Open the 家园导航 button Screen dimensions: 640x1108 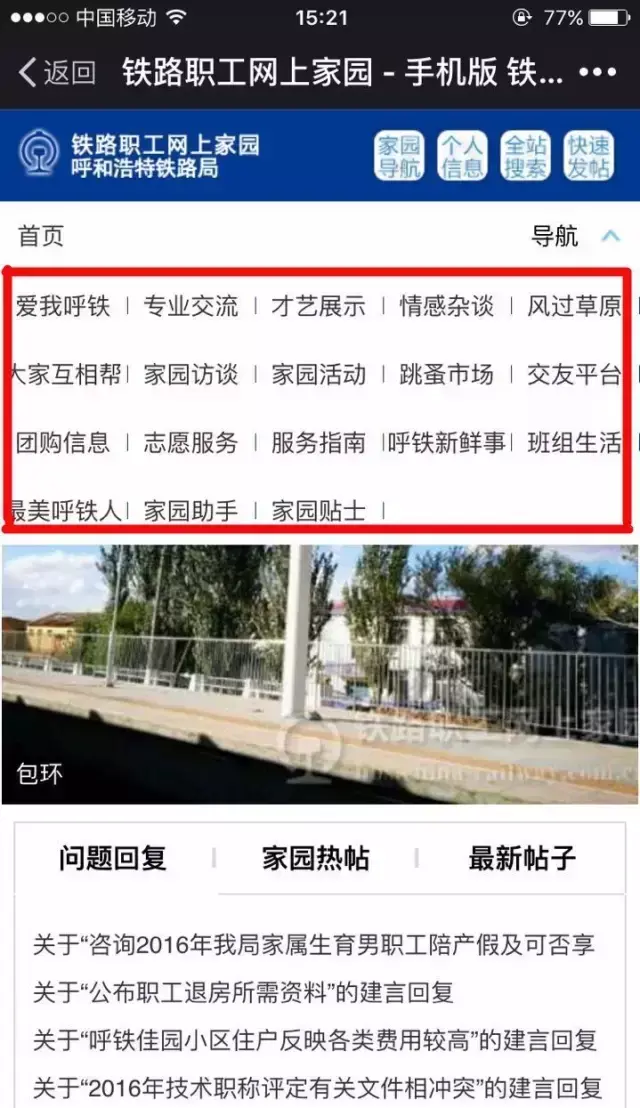click(x=399, y=156)
